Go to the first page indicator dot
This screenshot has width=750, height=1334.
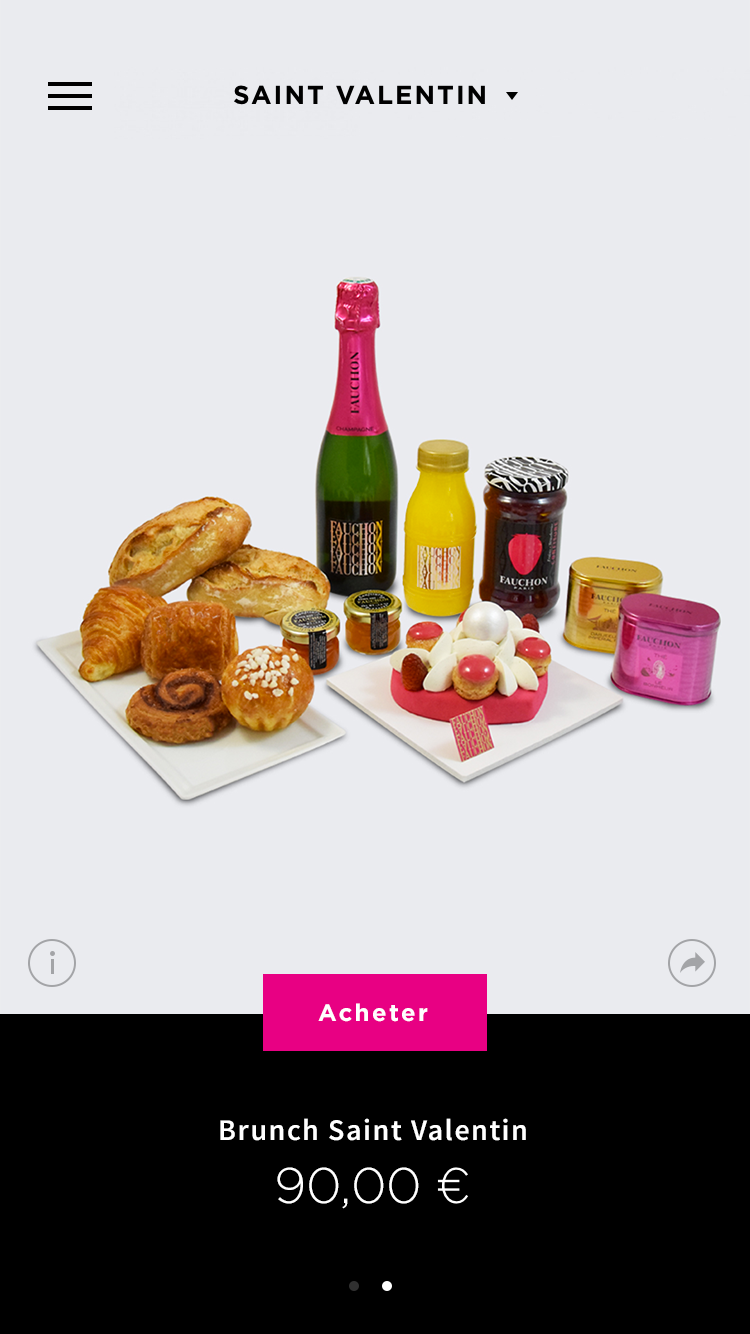[x=354, y=1286]
